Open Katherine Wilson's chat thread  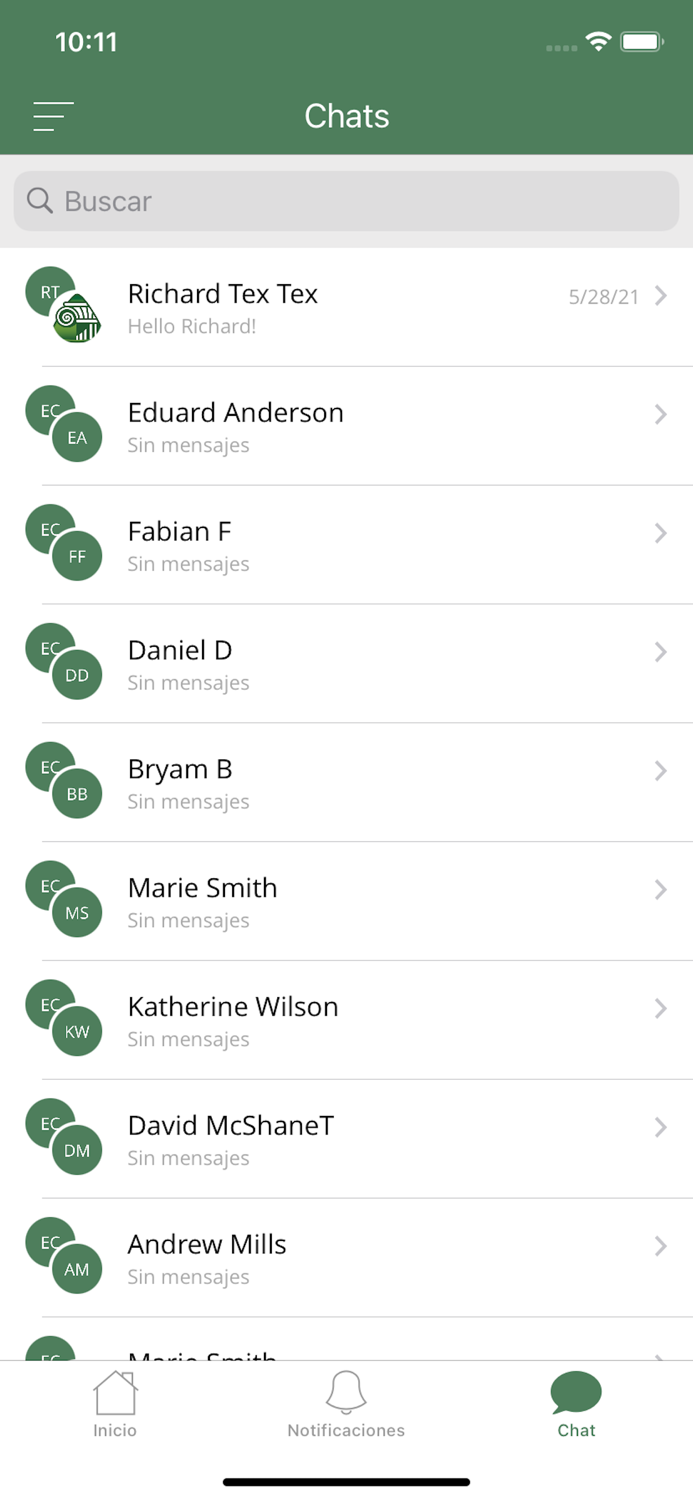[x=346, y=1020]
